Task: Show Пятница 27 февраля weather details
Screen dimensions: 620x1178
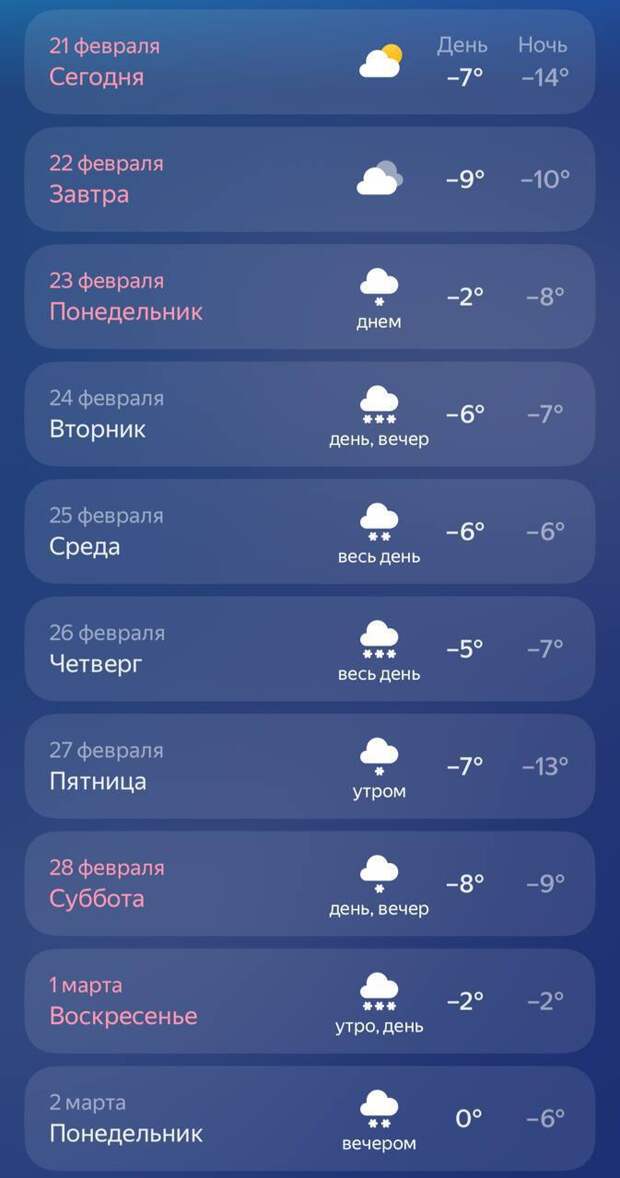Action: [x=309, y=766]
